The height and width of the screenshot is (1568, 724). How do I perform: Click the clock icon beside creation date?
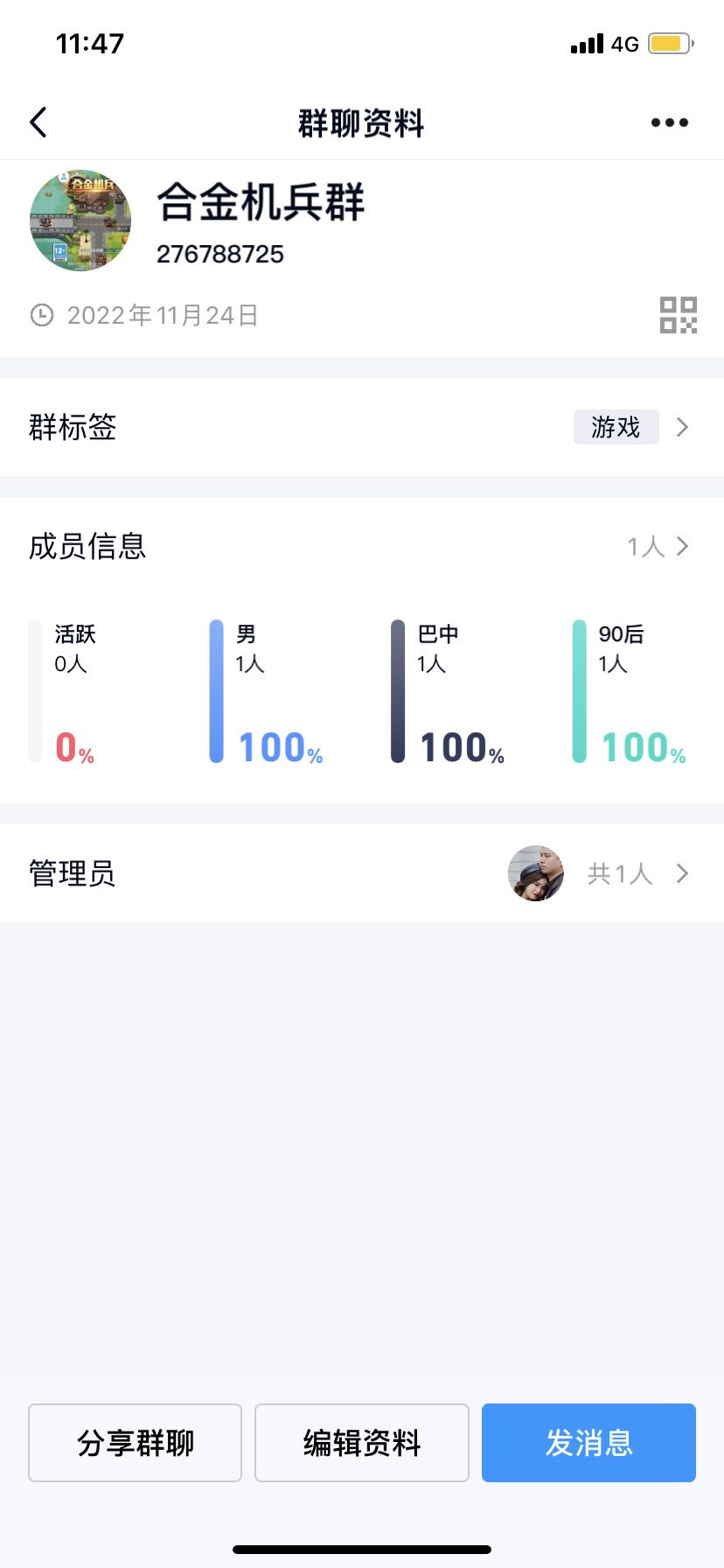point(41,315)
